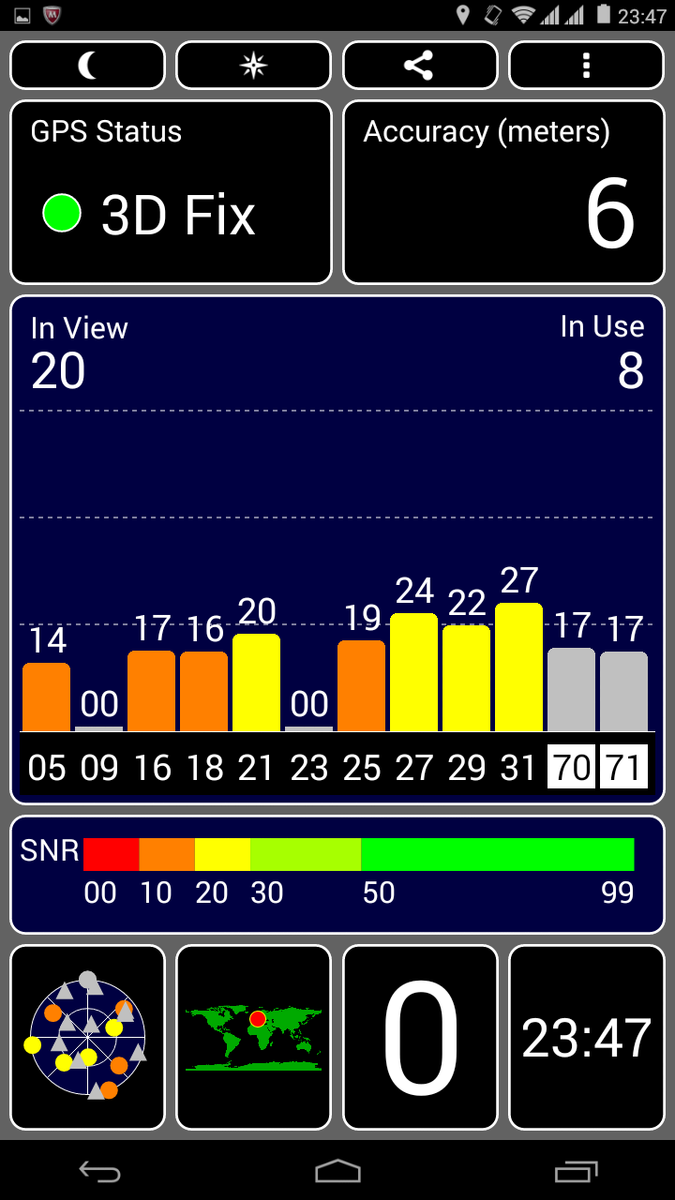
Task: Toggle night mode with the moon icon
Action: pos(88,66)
